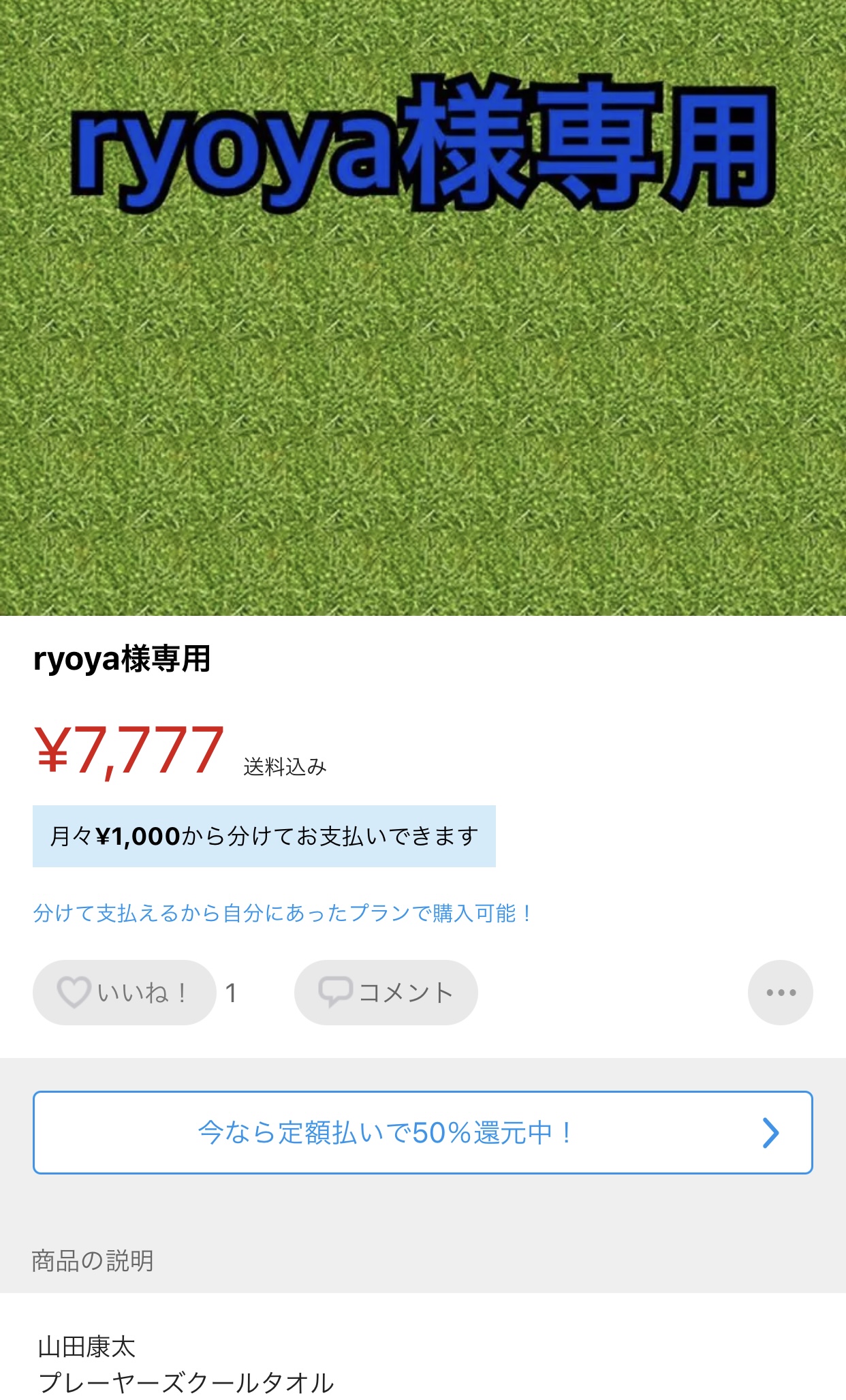View the ryoya様専用 product image
The image size is (846, 1400).
pyautogui.click(x=422, y=307)
